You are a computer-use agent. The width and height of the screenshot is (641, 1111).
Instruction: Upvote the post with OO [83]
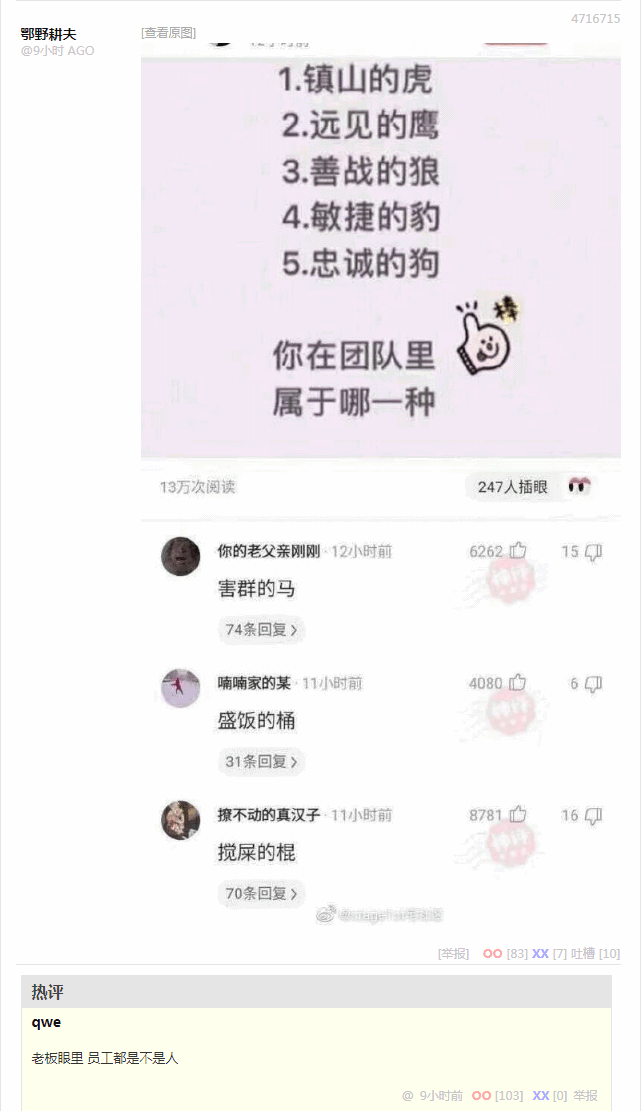[492, 954]
